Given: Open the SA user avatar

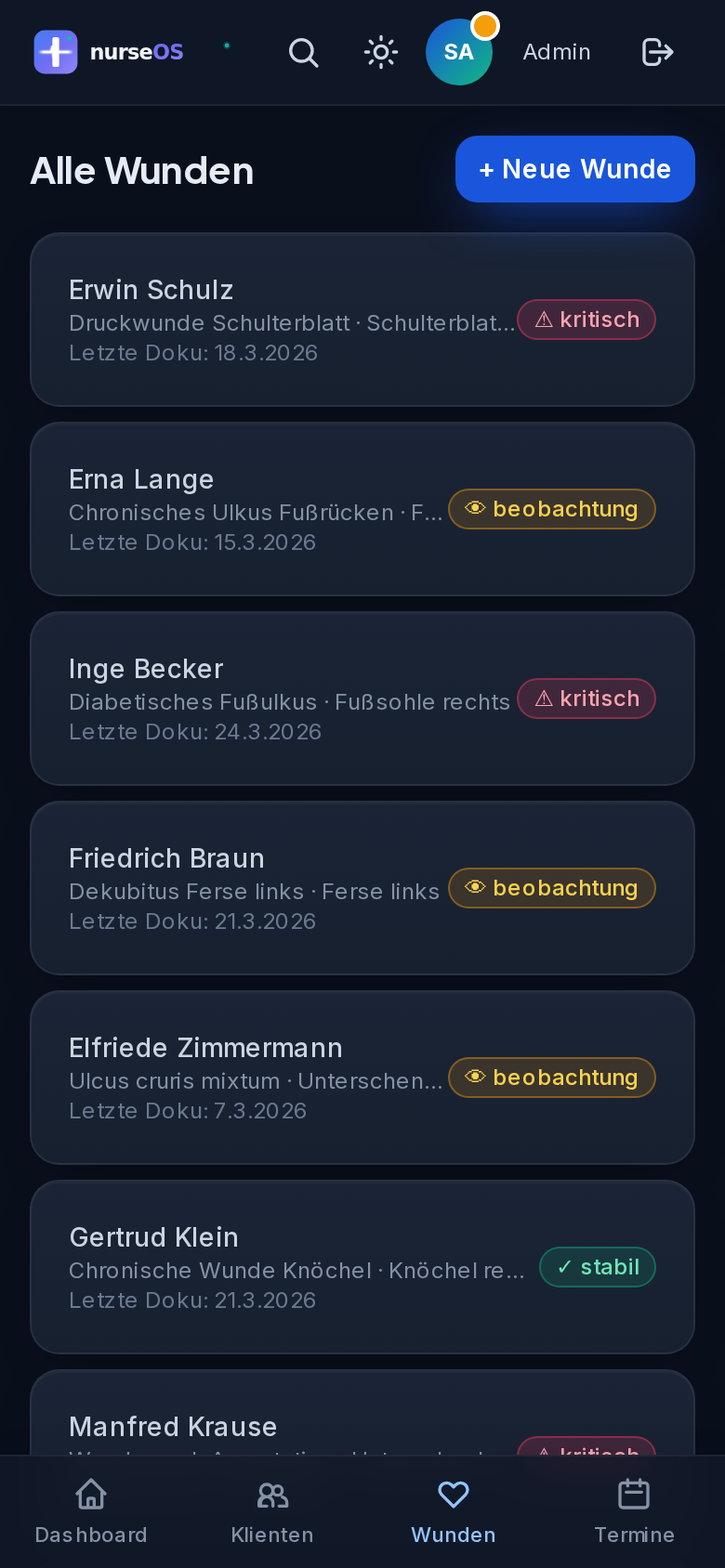Looking at the screenshot, I should [x=458, y=52].
